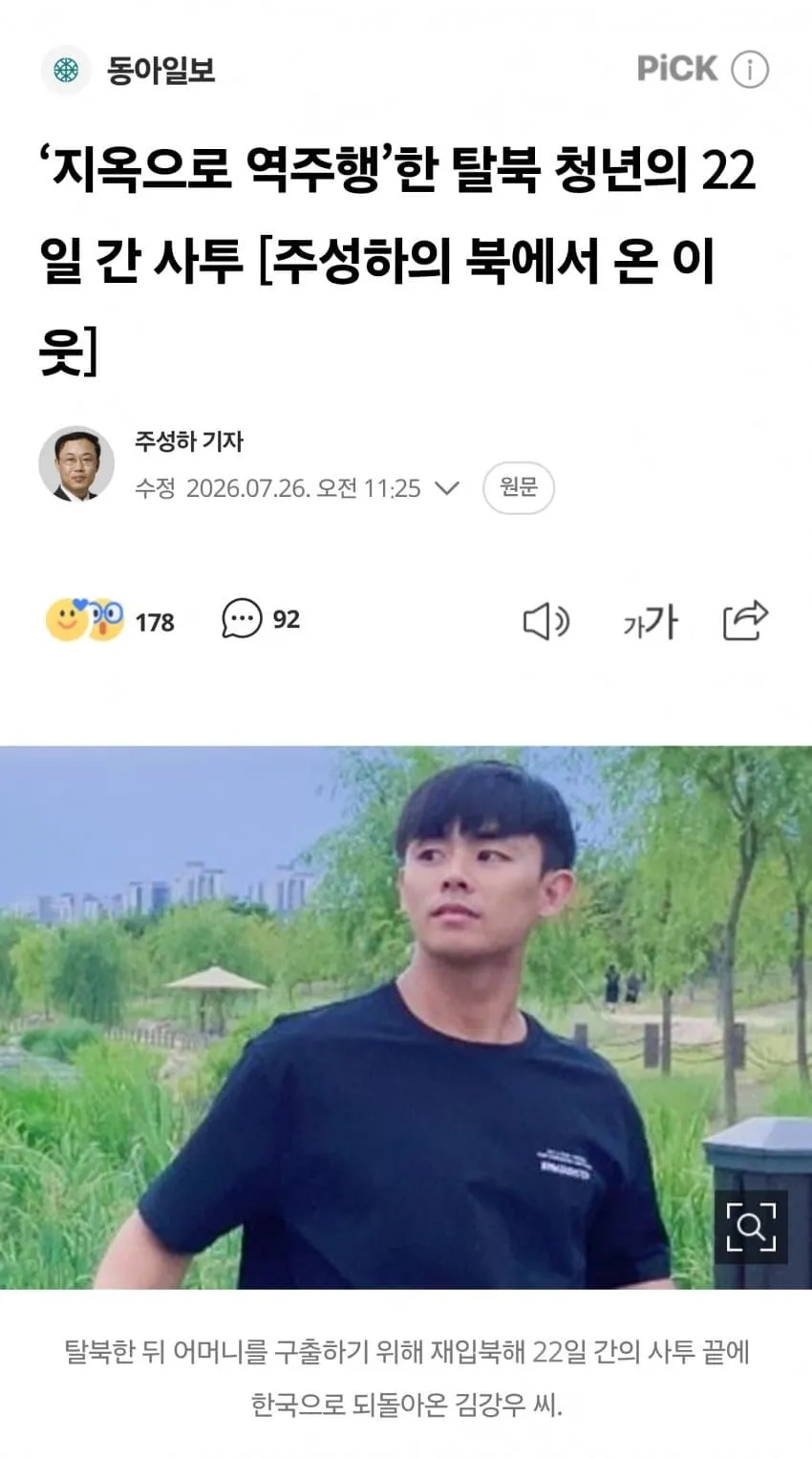Enlarge the article photo with magnifier icon

click(751, 1227)
